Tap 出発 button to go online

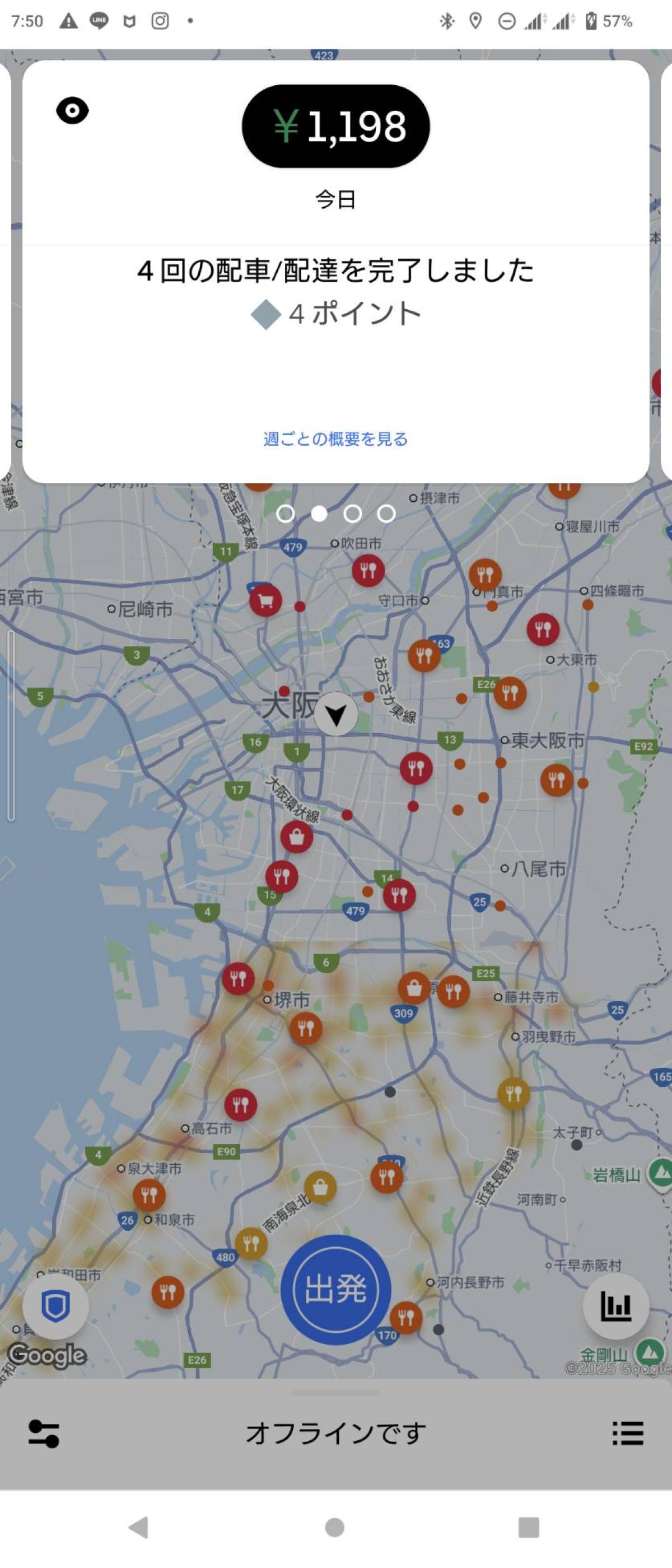335,1289
